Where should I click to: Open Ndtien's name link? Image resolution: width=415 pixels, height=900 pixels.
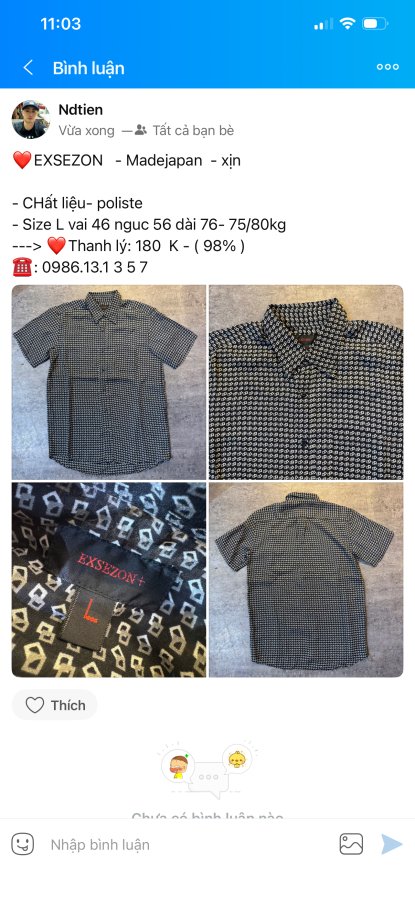81,110
